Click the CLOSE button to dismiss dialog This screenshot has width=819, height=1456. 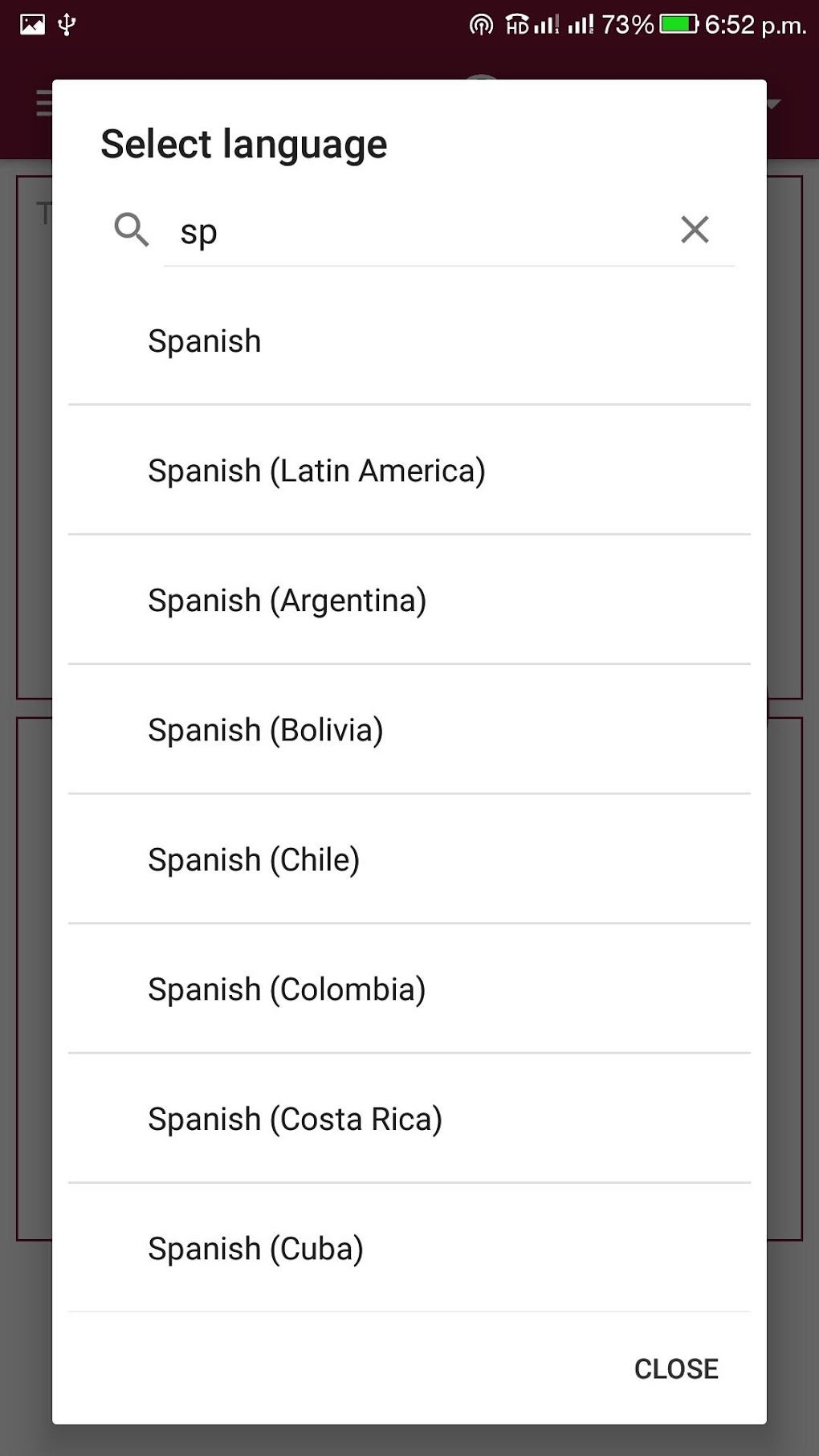pos(675,1368)
